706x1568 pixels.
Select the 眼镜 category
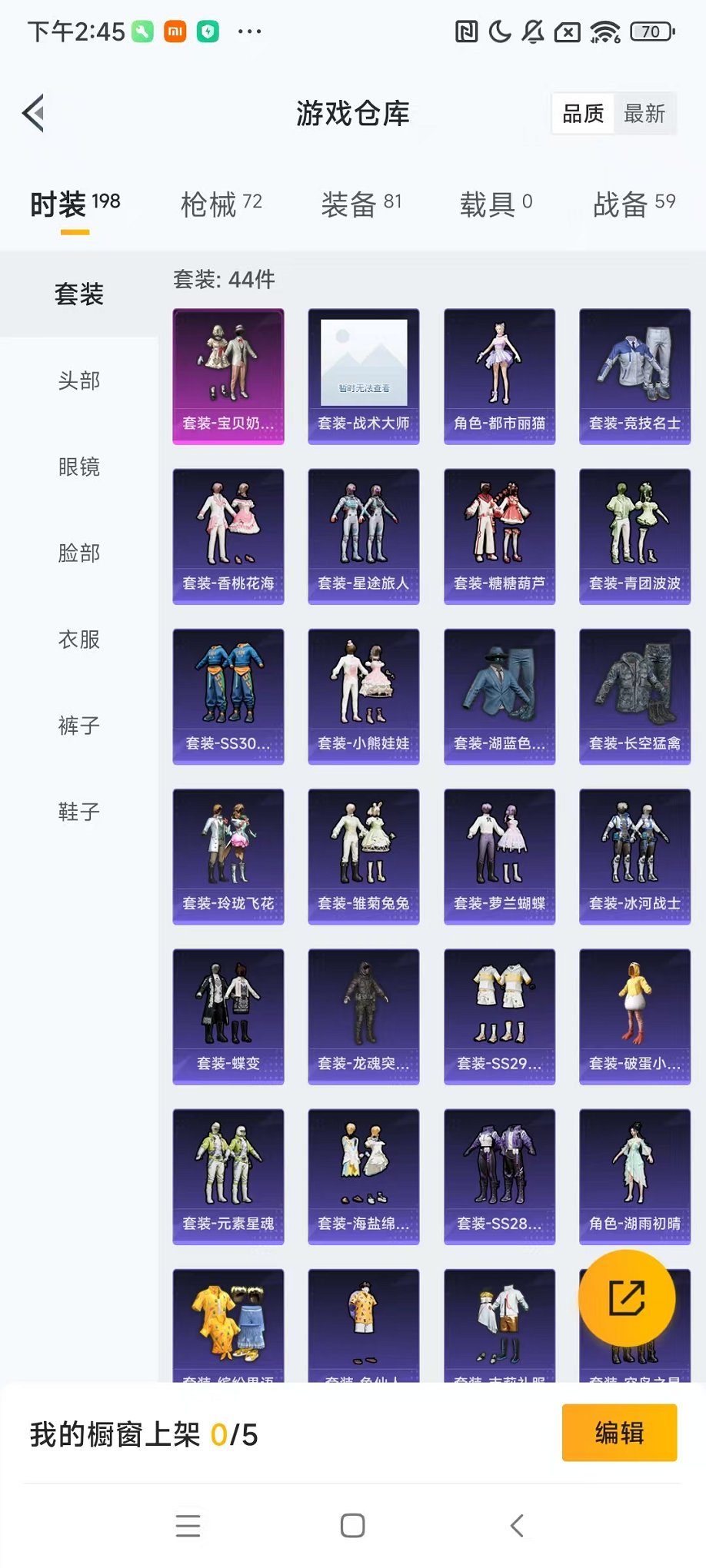78,467
